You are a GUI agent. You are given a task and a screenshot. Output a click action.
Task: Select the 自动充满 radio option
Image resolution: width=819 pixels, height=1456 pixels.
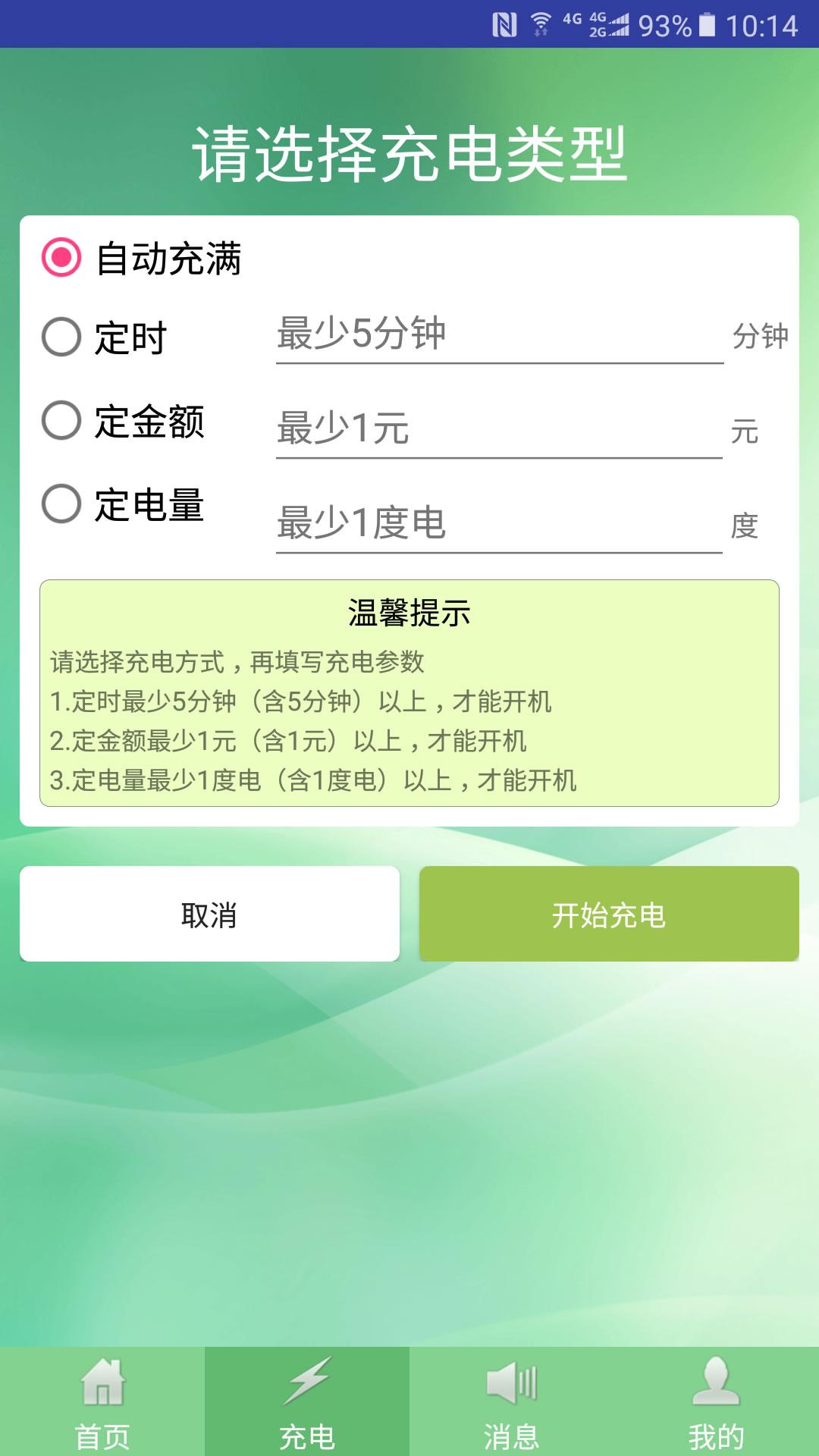coord(61,258)
